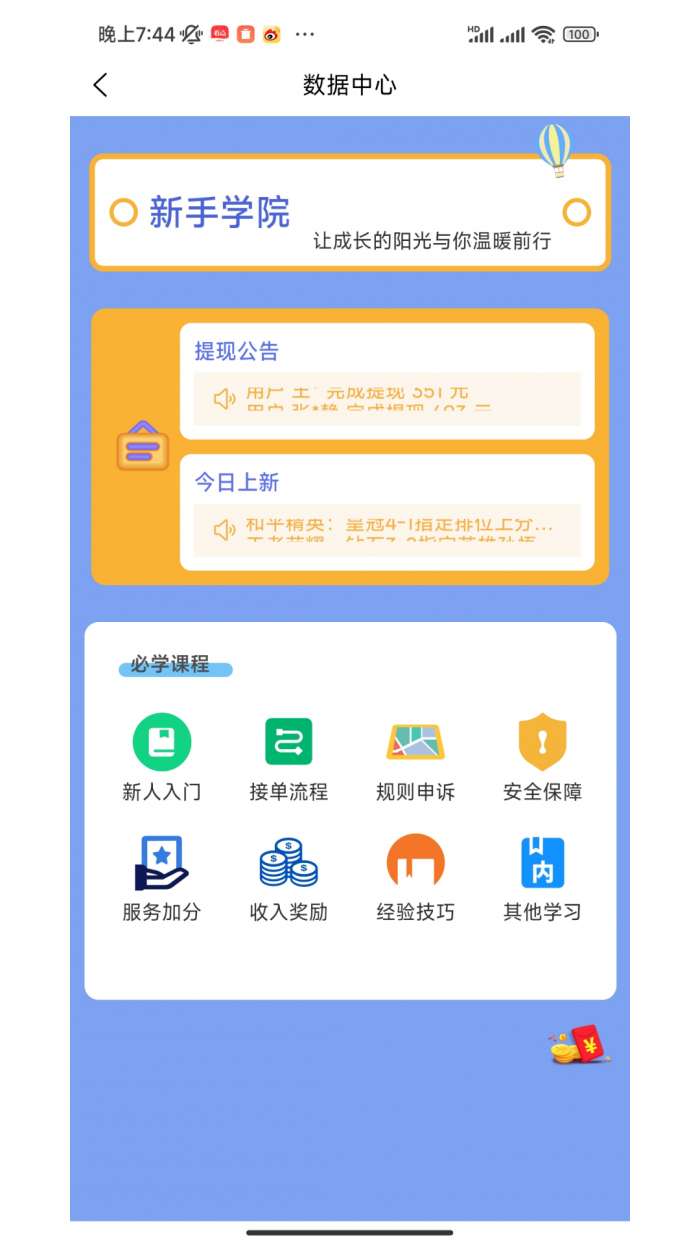Image resolution: width=700 pixels, height=1244 pixels.
Task: Open the 安全保障 course
Action: point(542,757)
